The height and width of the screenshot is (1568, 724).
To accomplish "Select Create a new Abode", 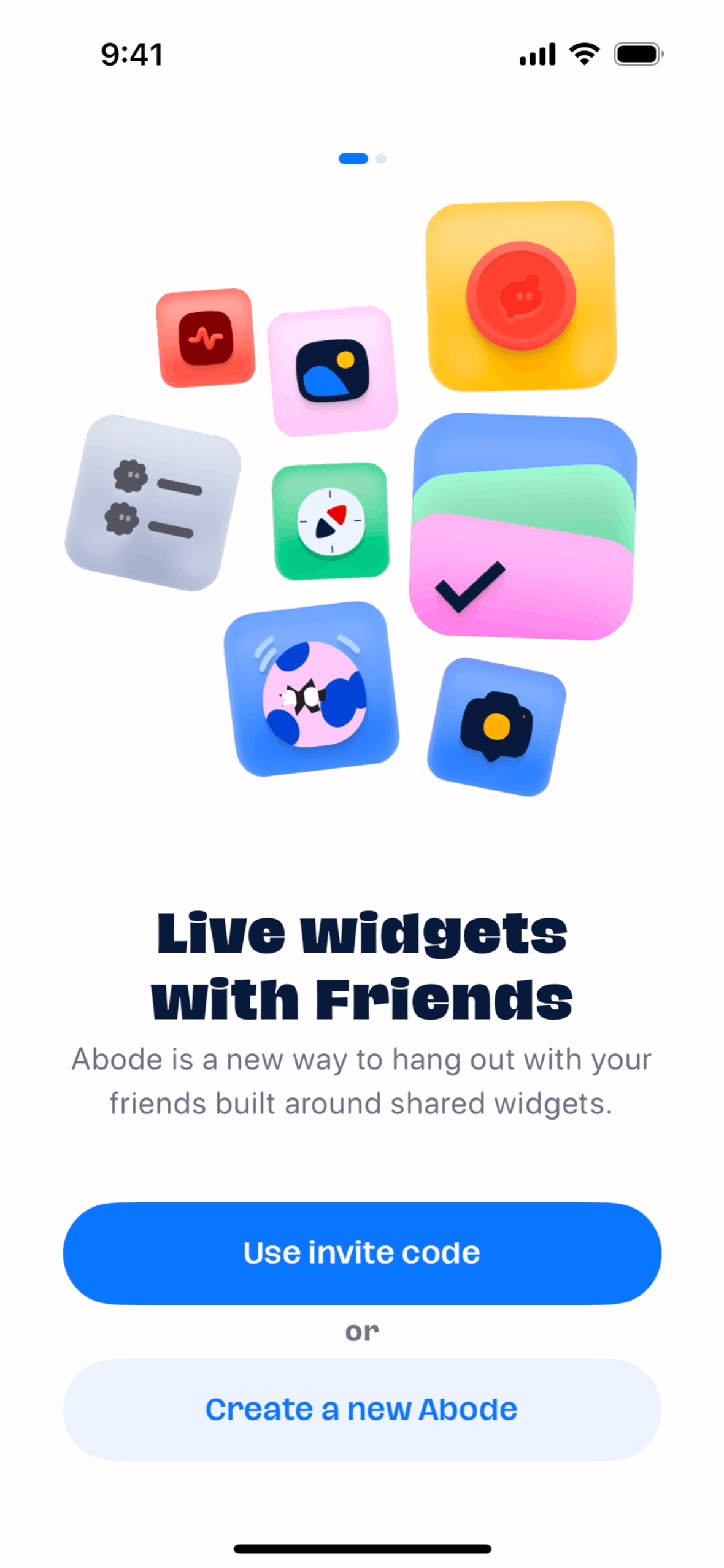I will click(362, 1409).
